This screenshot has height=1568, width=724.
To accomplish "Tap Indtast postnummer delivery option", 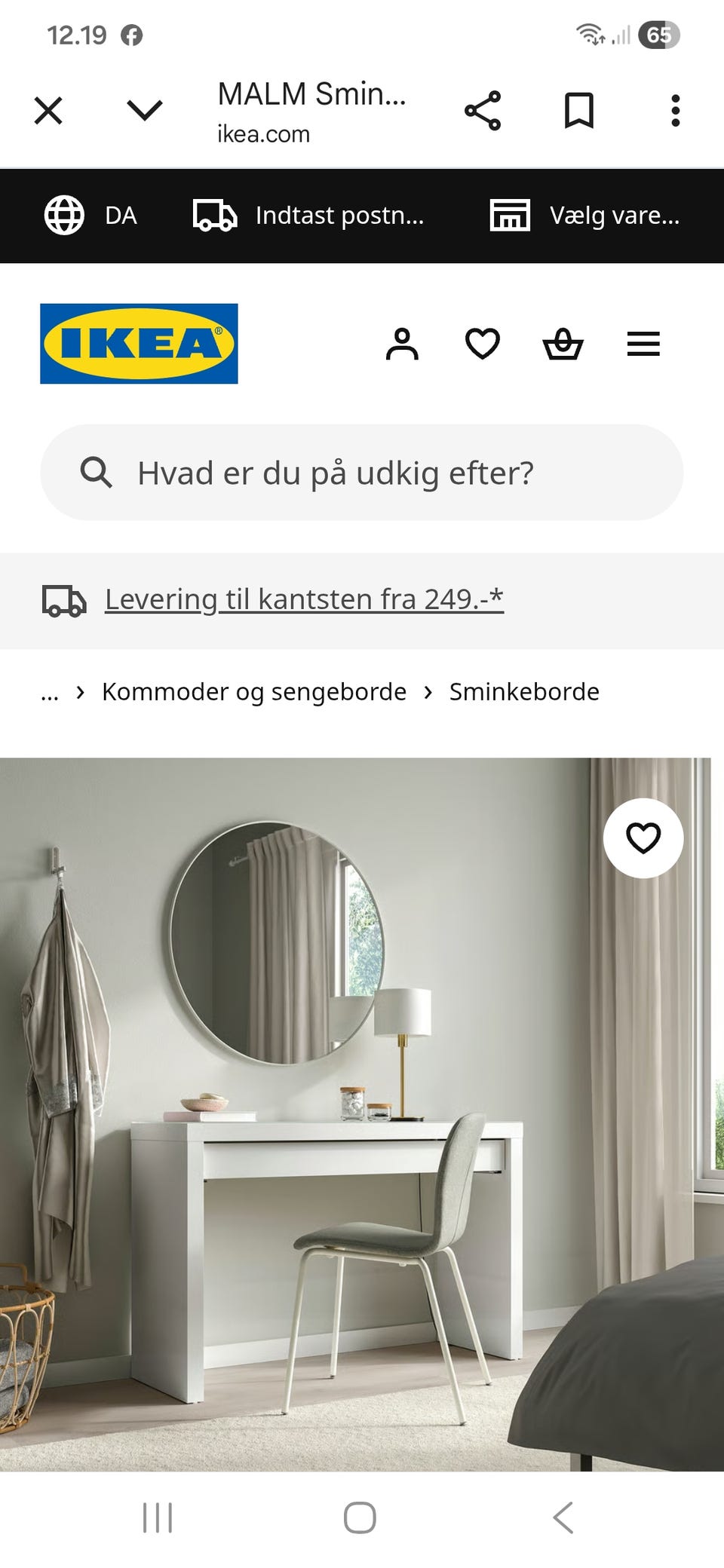I will tap(311, 215).
